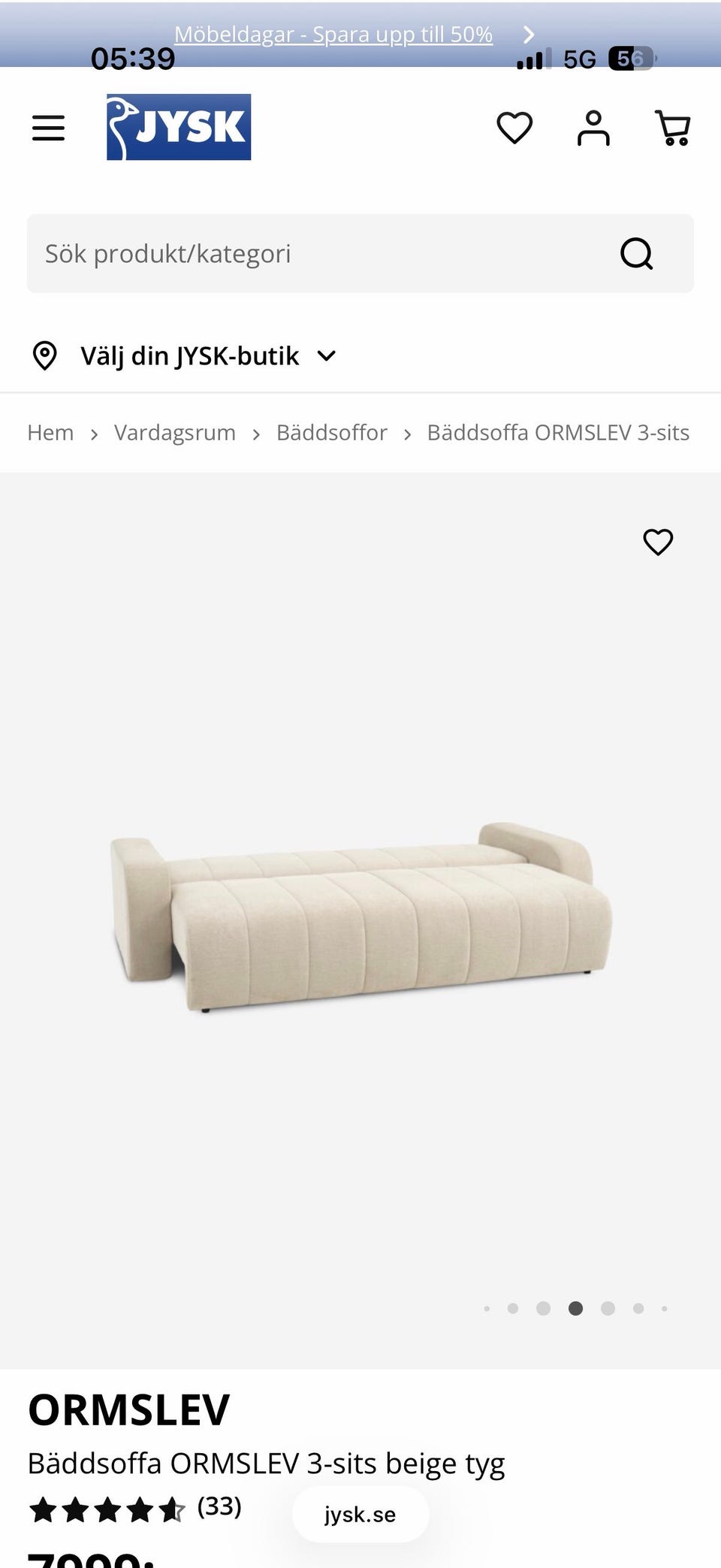The image size is (721, 1568).
Task: Click the location pin next to store selector
Action: [x=46, y=355]
